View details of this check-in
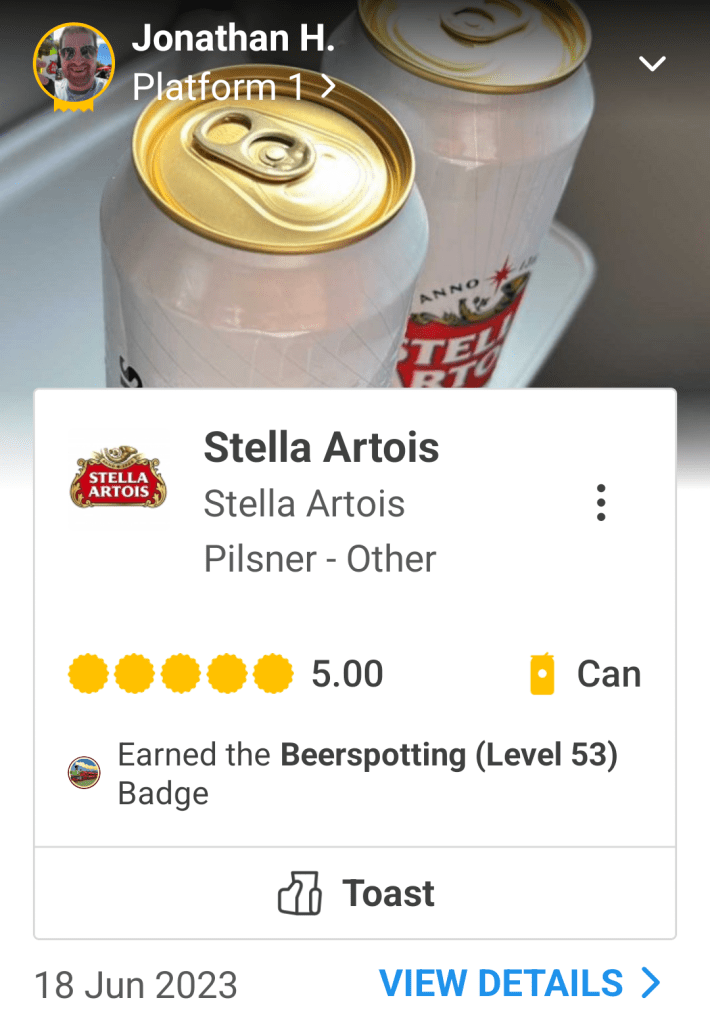710x1023 pixels. pyautogui.click(x=520, y=983)
